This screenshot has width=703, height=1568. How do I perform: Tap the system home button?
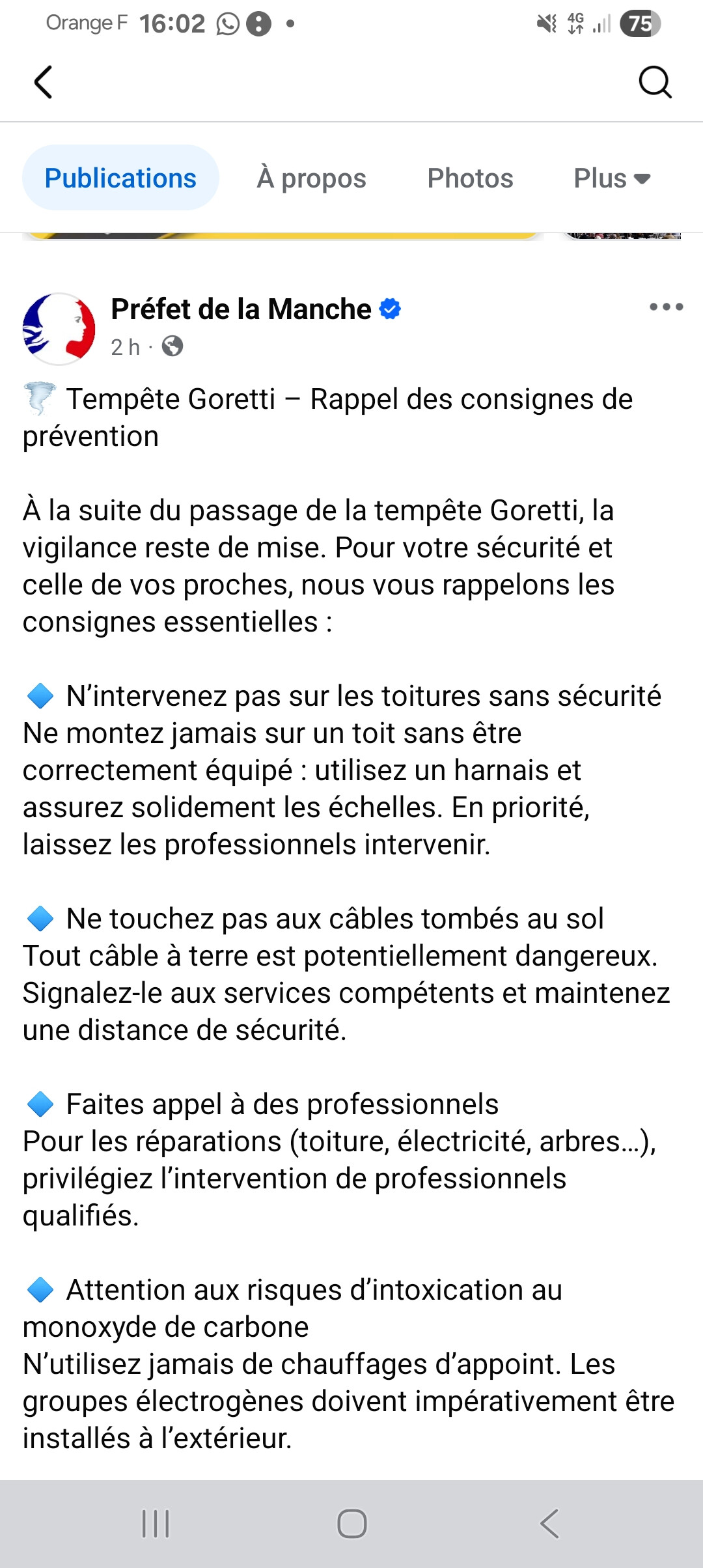[x=351, y=1524]
